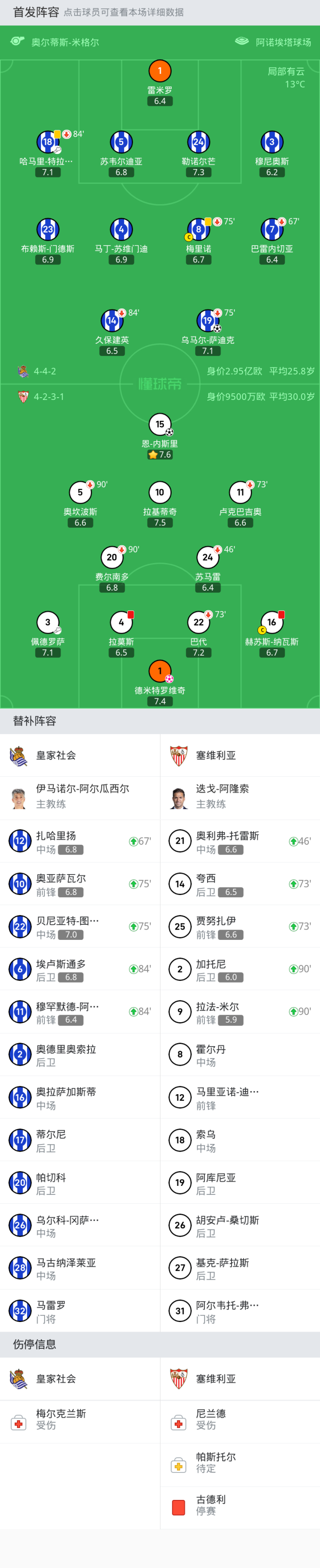
Task: Select substitute 拉法-米尔 from Sevilla bench
Action: (x=240, y=1011)
